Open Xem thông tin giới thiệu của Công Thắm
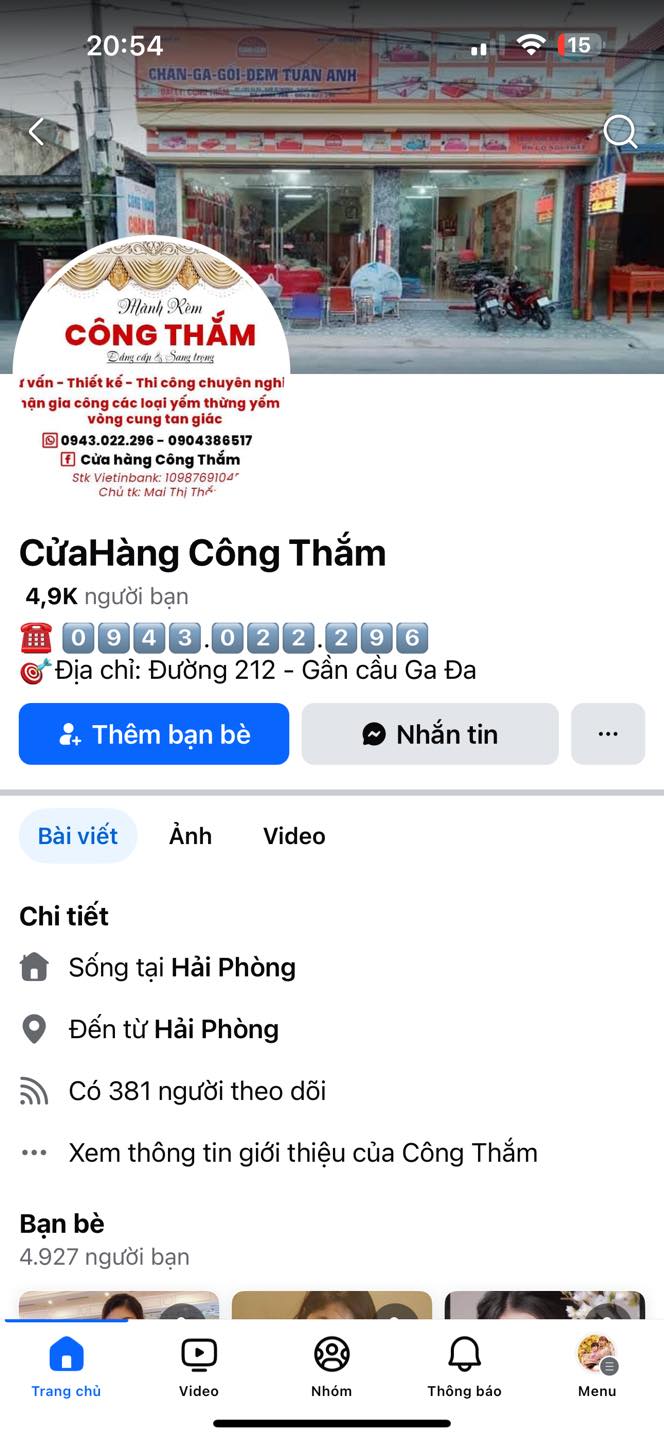The image size is (664, 1440). [x=302, y=1153]
